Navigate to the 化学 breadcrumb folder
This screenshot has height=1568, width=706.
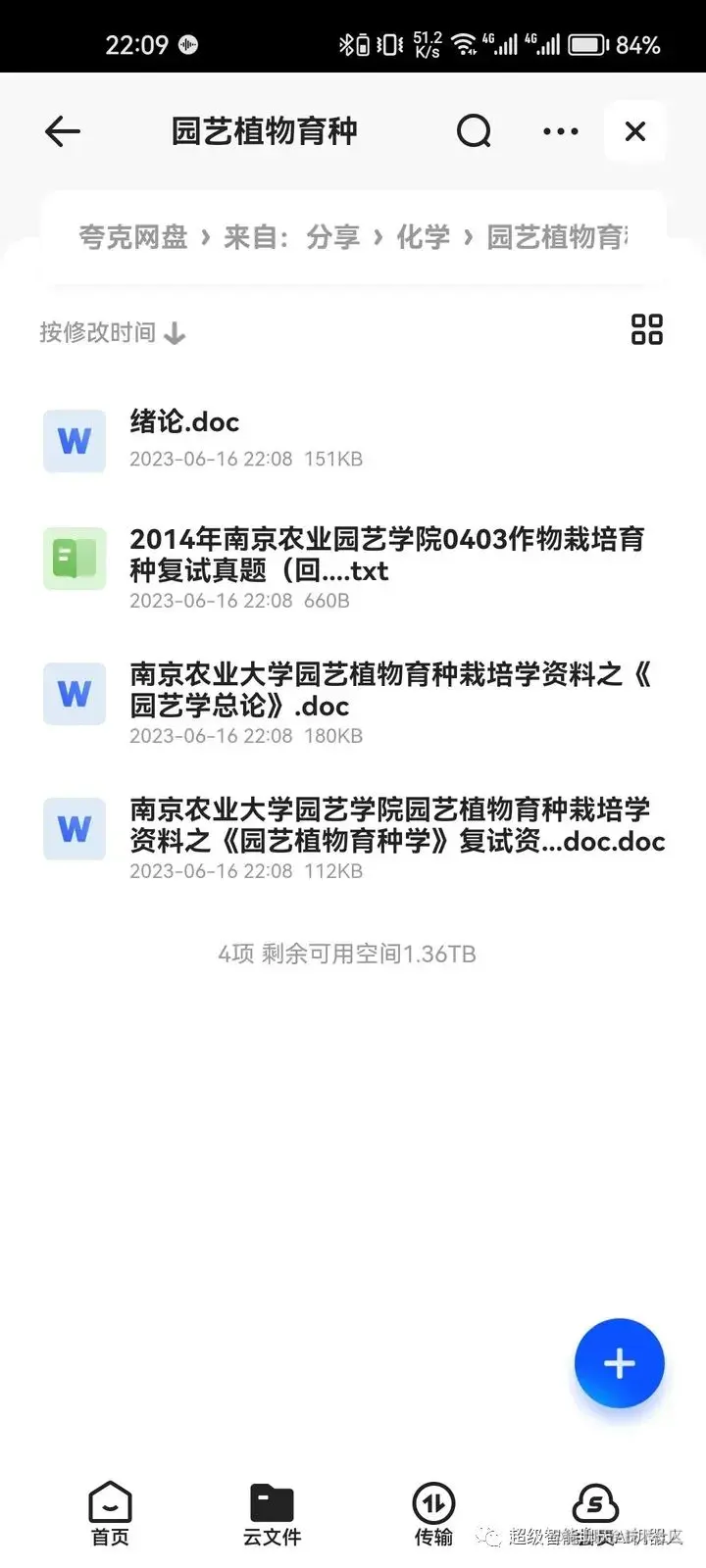tap(424, 237)
